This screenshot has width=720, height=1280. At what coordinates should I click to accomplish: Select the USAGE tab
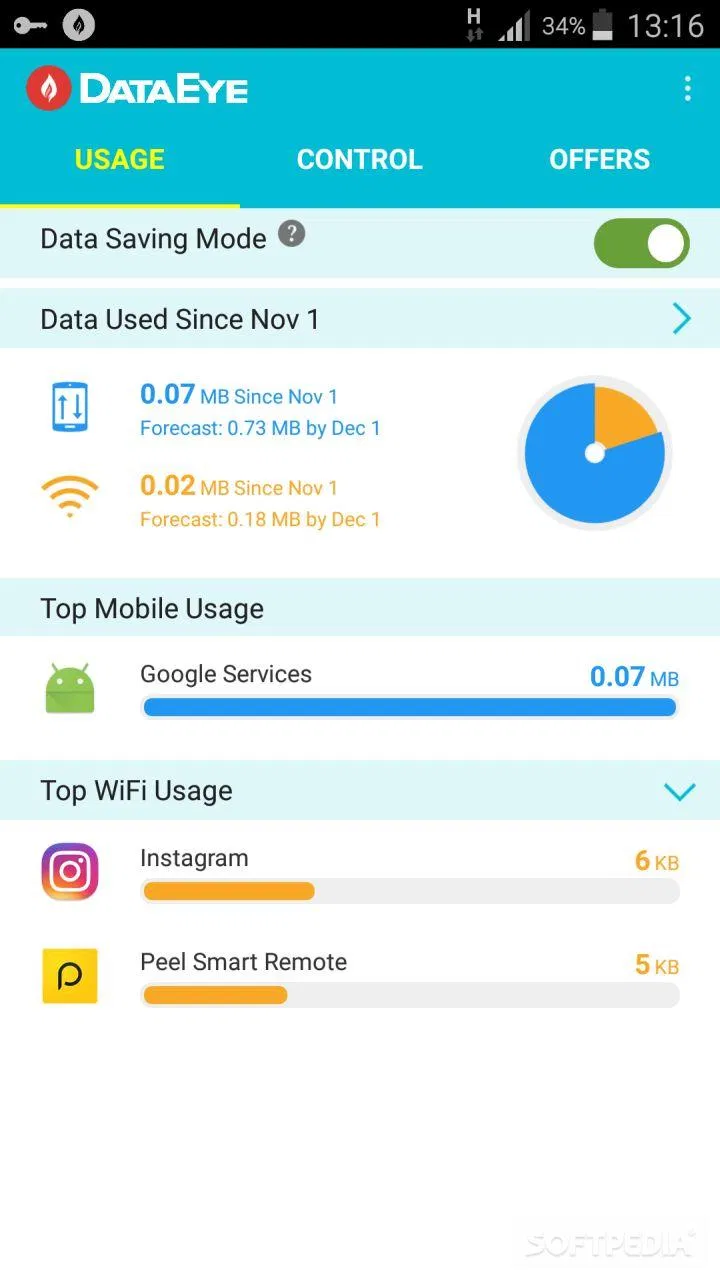point(119,159)
